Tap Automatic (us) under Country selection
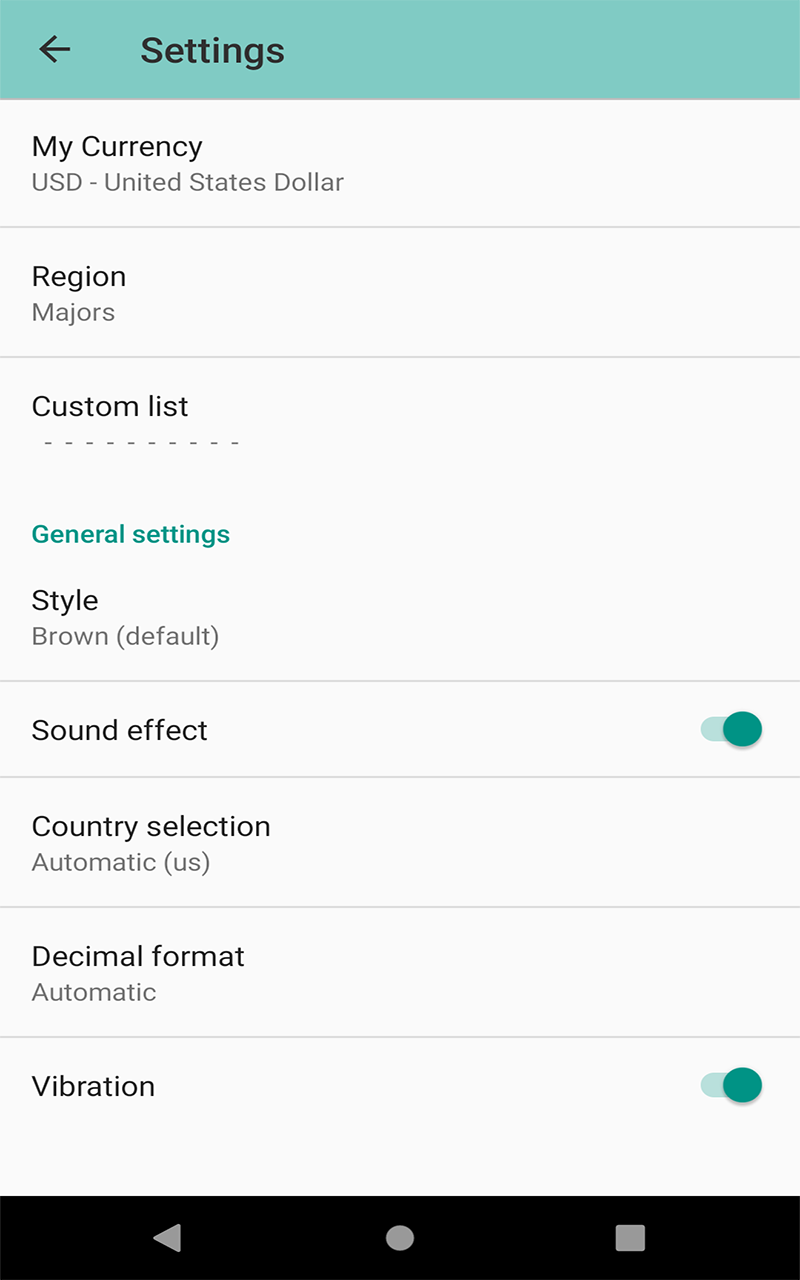This screenshot has width=800, height=1280. tap(120, 862)
